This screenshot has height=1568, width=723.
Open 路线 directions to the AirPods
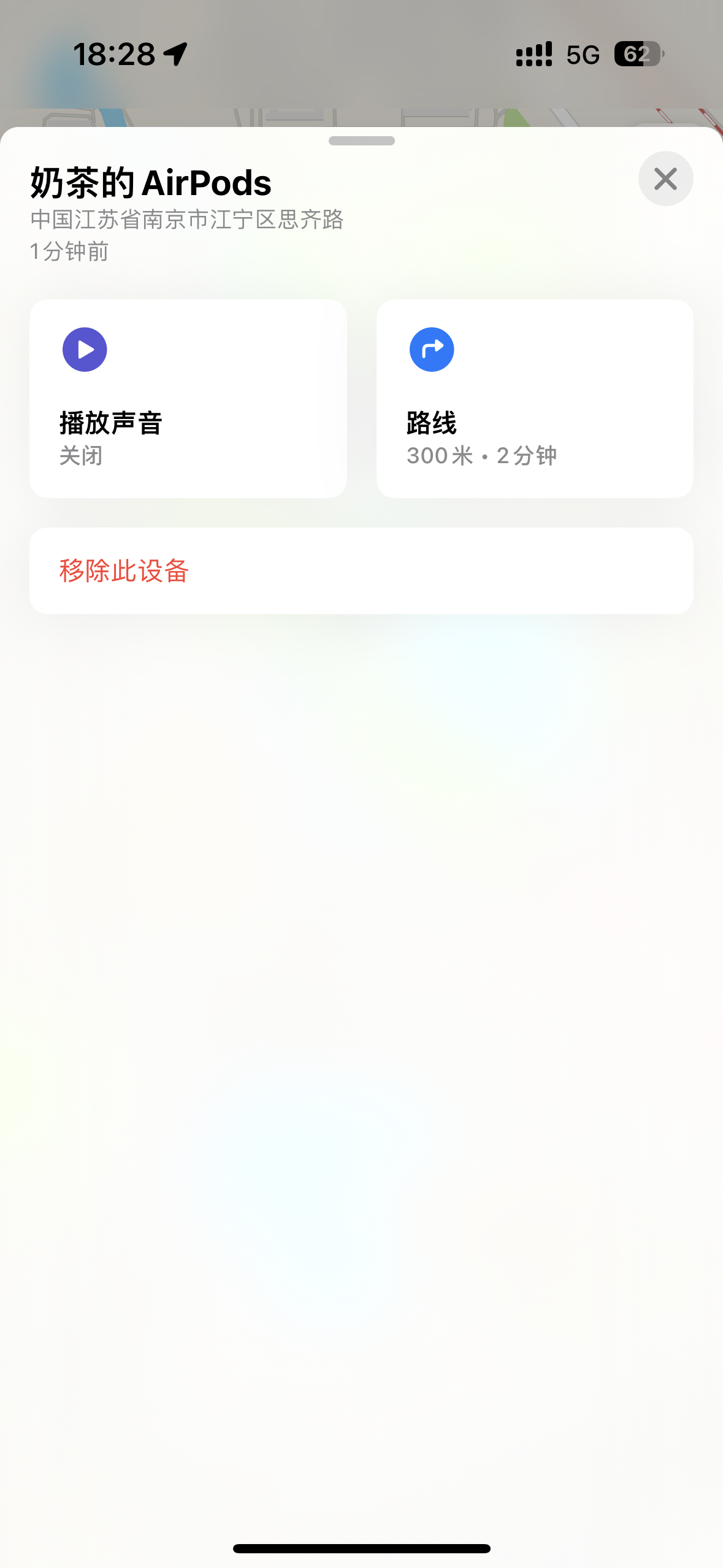(x=534, y=398)
